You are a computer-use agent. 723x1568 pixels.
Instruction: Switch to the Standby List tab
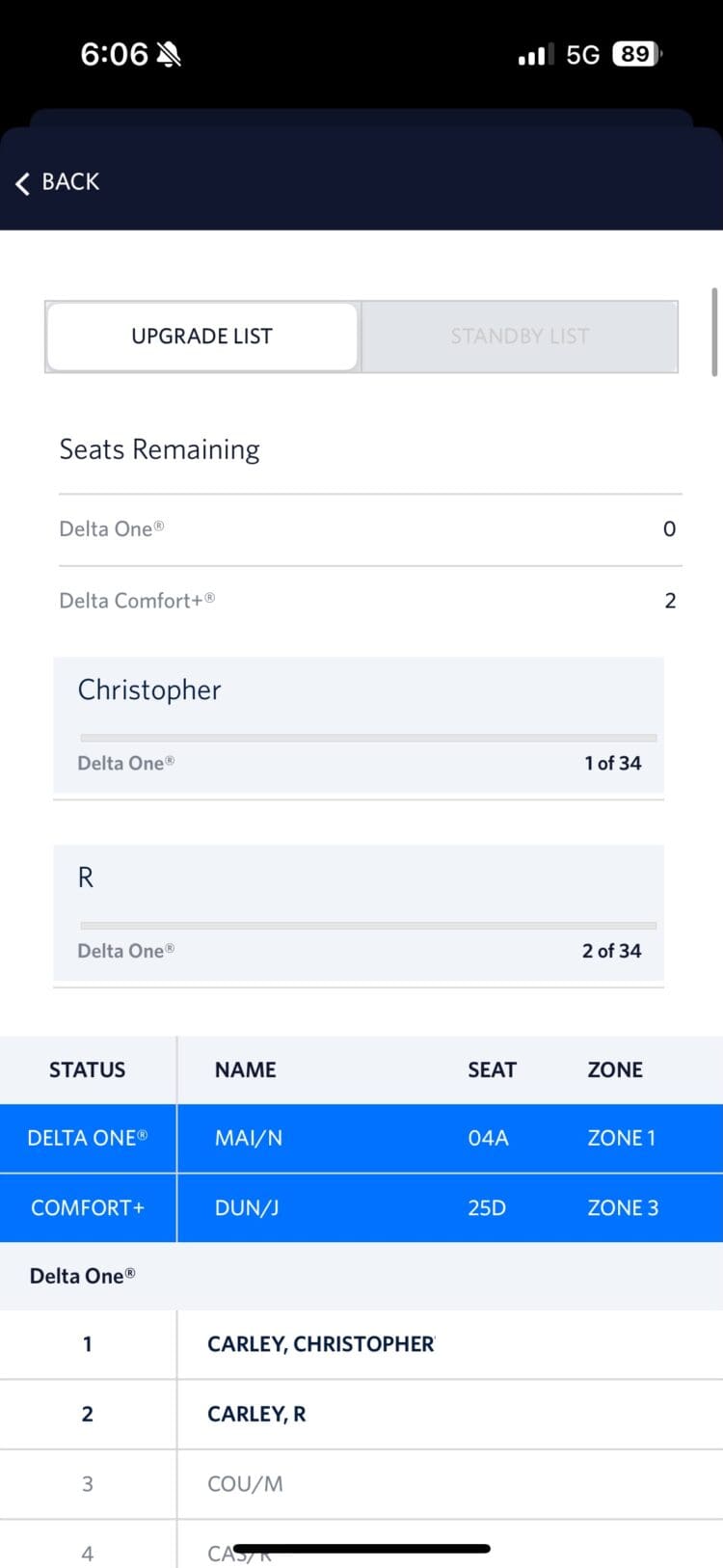tap(520, 337)
